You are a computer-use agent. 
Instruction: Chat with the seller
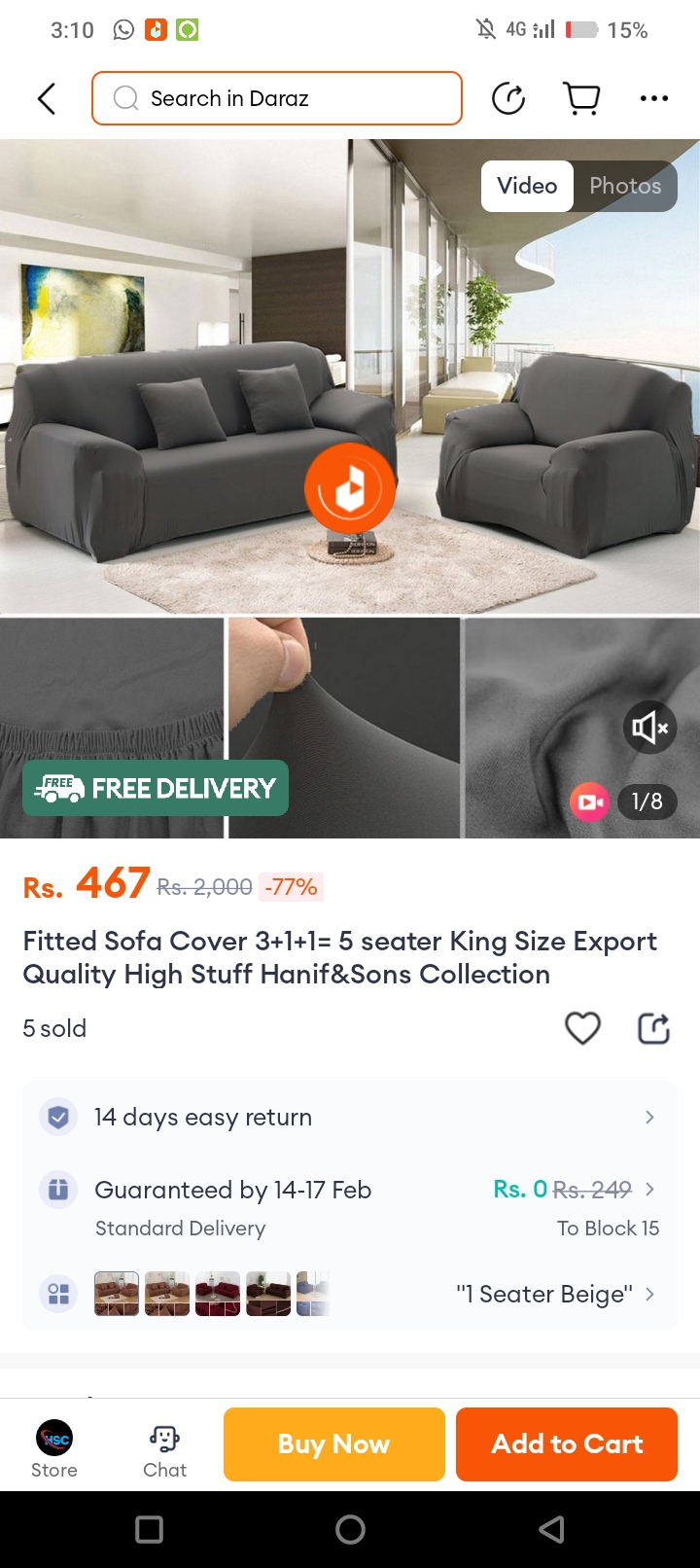164,1448
